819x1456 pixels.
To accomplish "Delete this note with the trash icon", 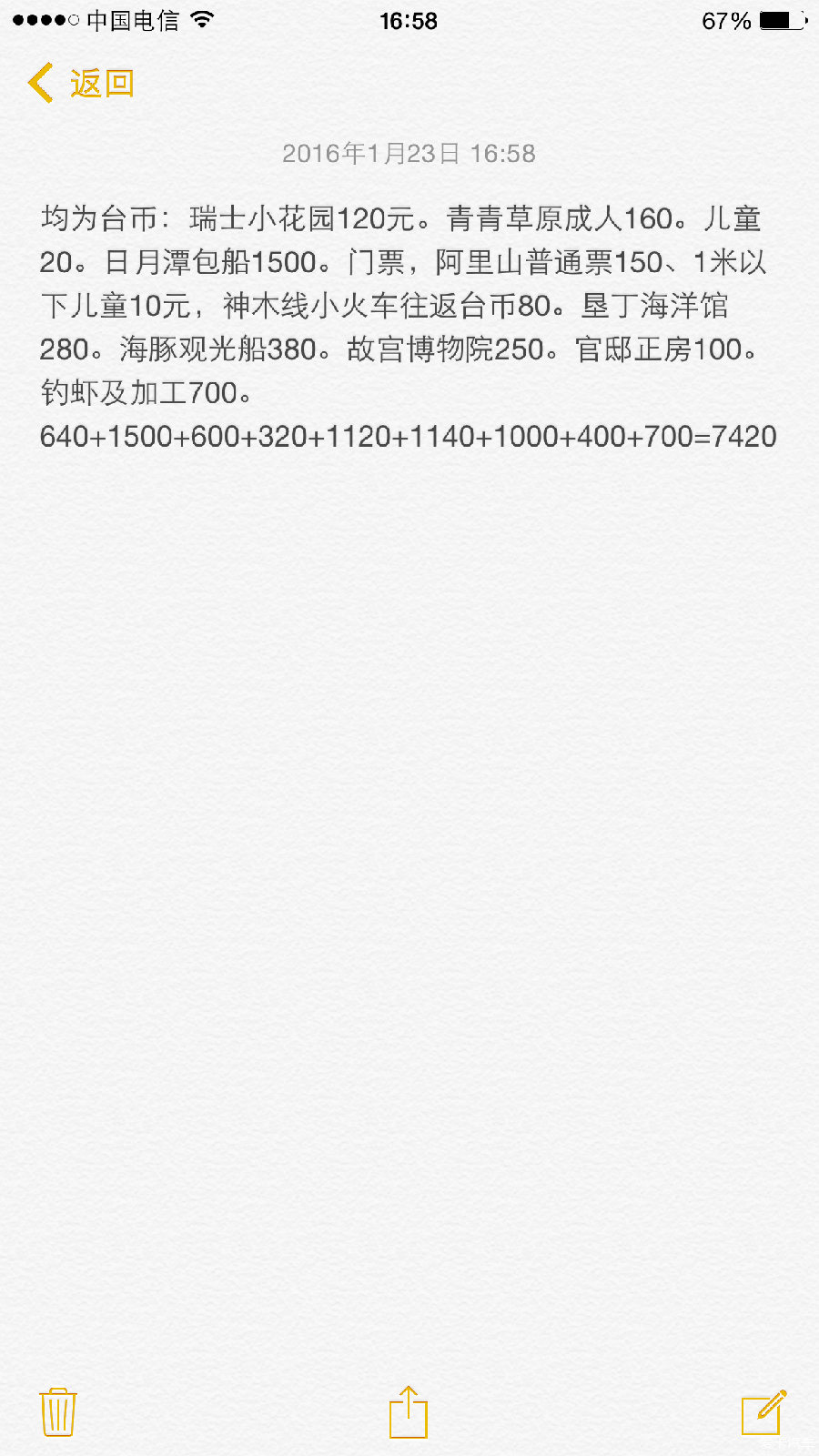I will point(58,1412).
